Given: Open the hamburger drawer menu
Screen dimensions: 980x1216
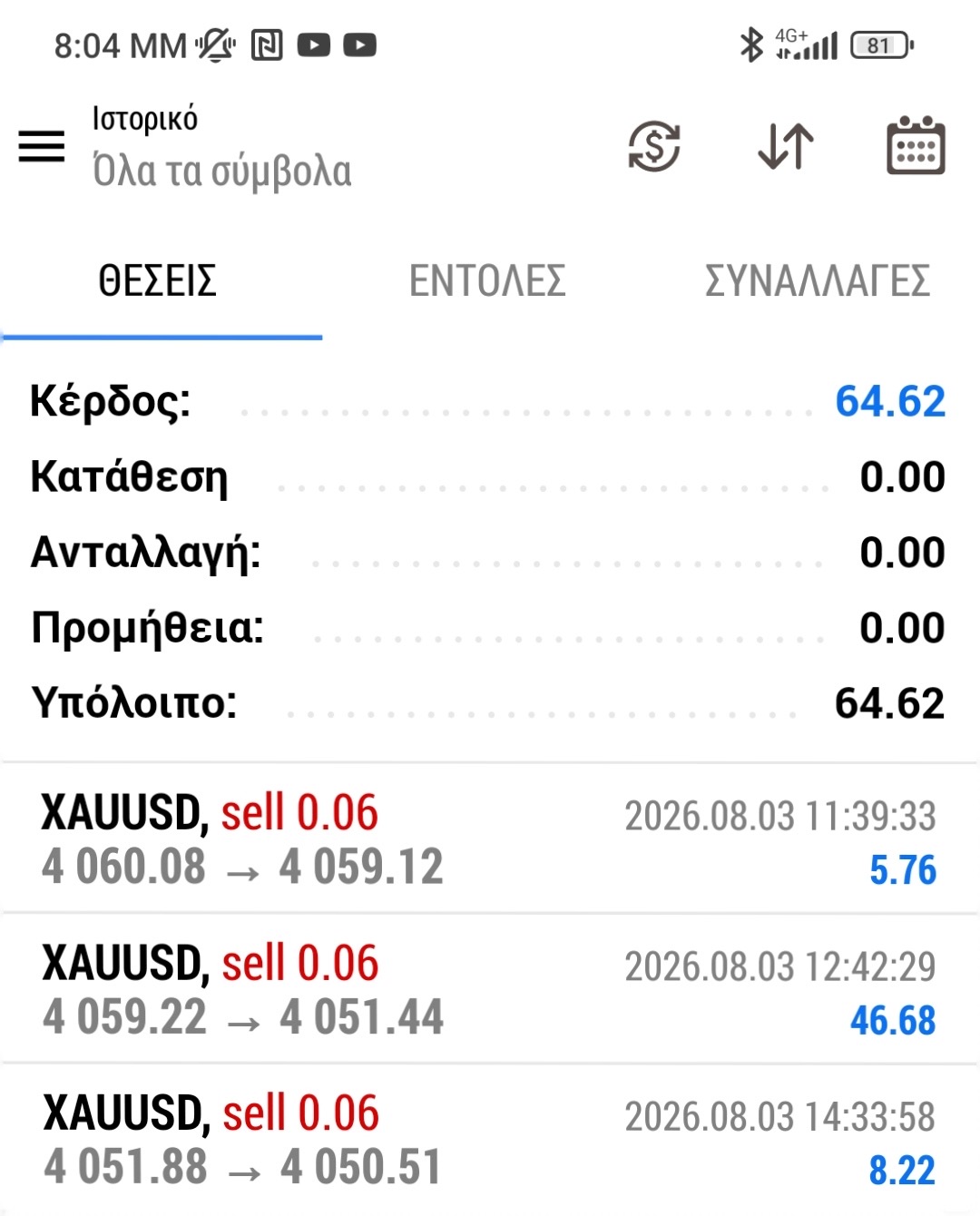Looking at the screenshot, I should tap(42, 146).
